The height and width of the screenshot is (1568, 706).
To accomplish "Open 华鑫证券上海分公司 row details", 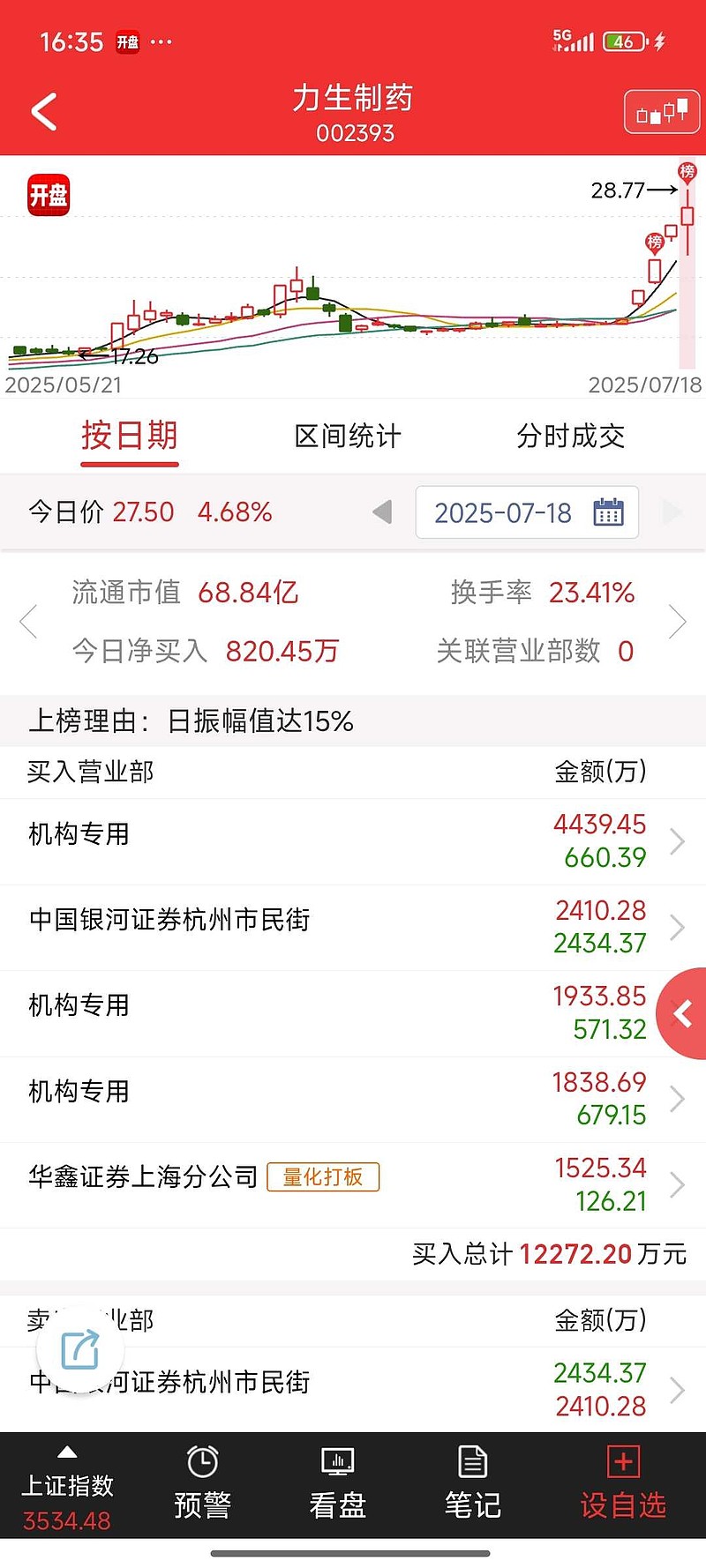I will coord(353,1184).
